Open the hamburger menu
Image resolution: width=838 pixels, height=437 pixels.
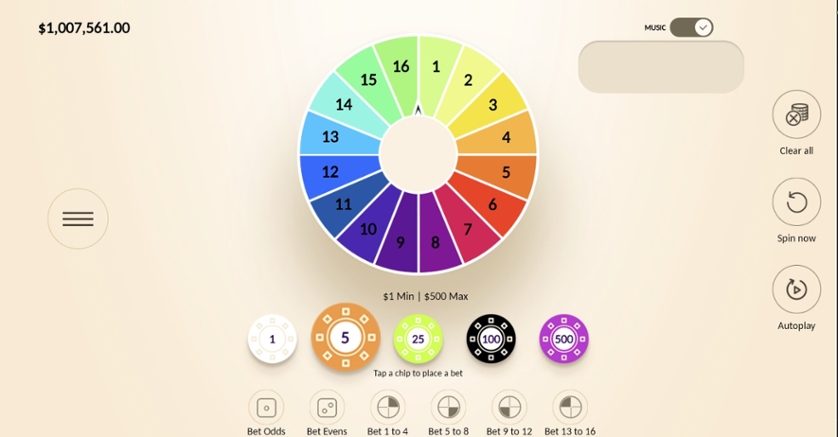pos(78,219)
